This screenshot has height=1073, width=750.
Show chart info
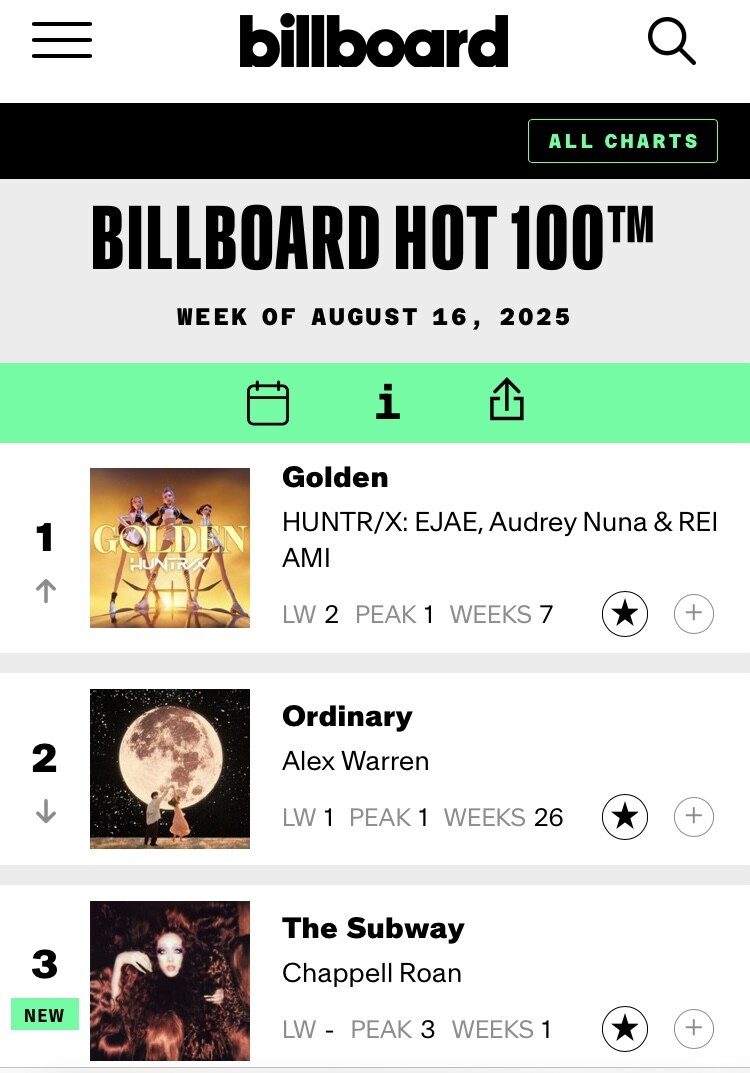click(387, 403)
